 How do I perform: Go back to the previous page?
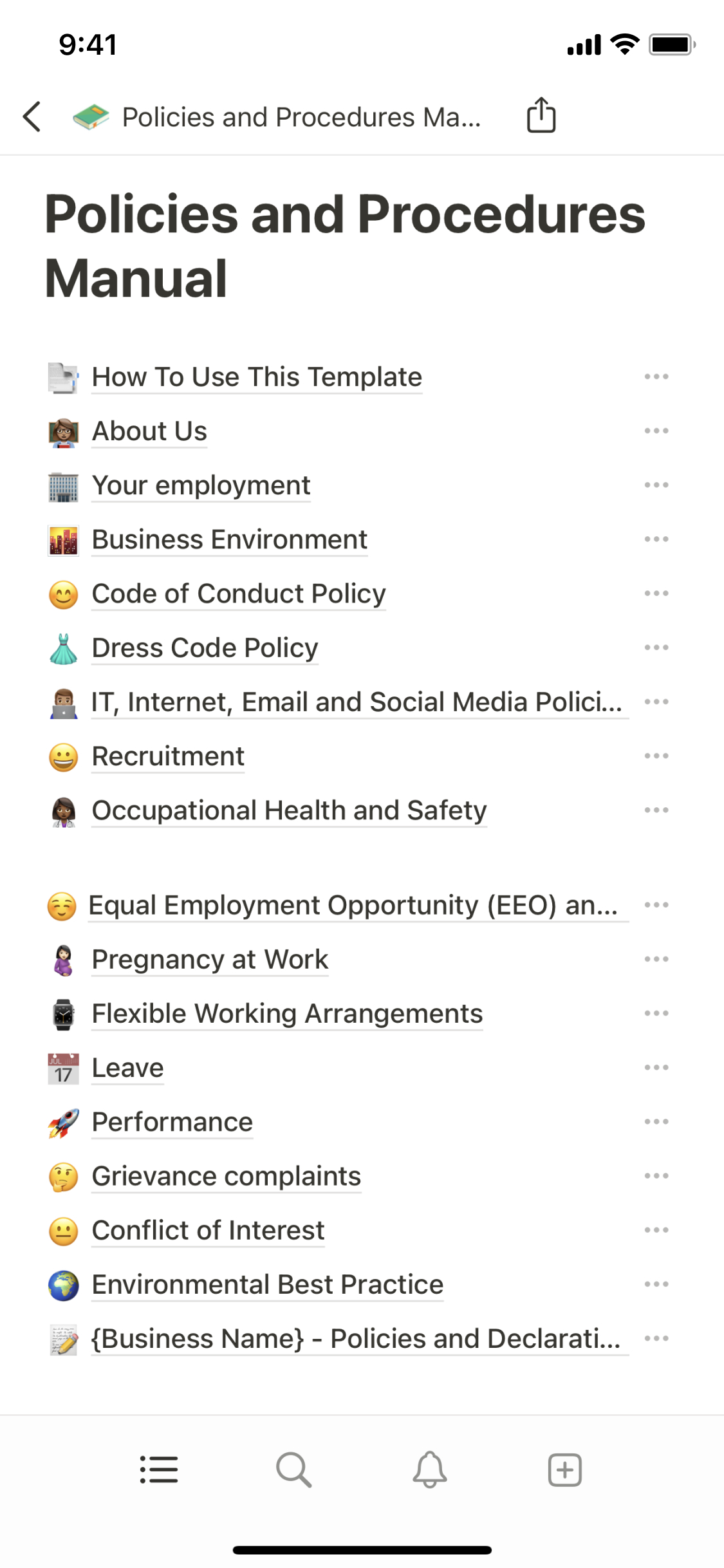pyautogui.click(x=32, y=117)
